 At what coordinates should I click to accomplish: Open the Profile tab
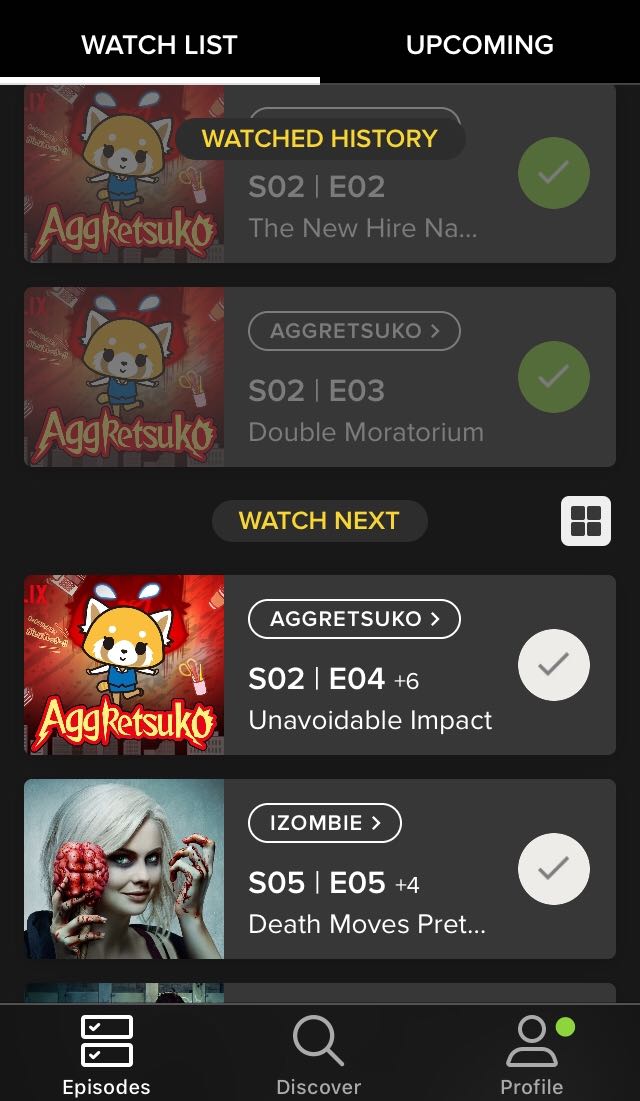(x=532, y=1053)
